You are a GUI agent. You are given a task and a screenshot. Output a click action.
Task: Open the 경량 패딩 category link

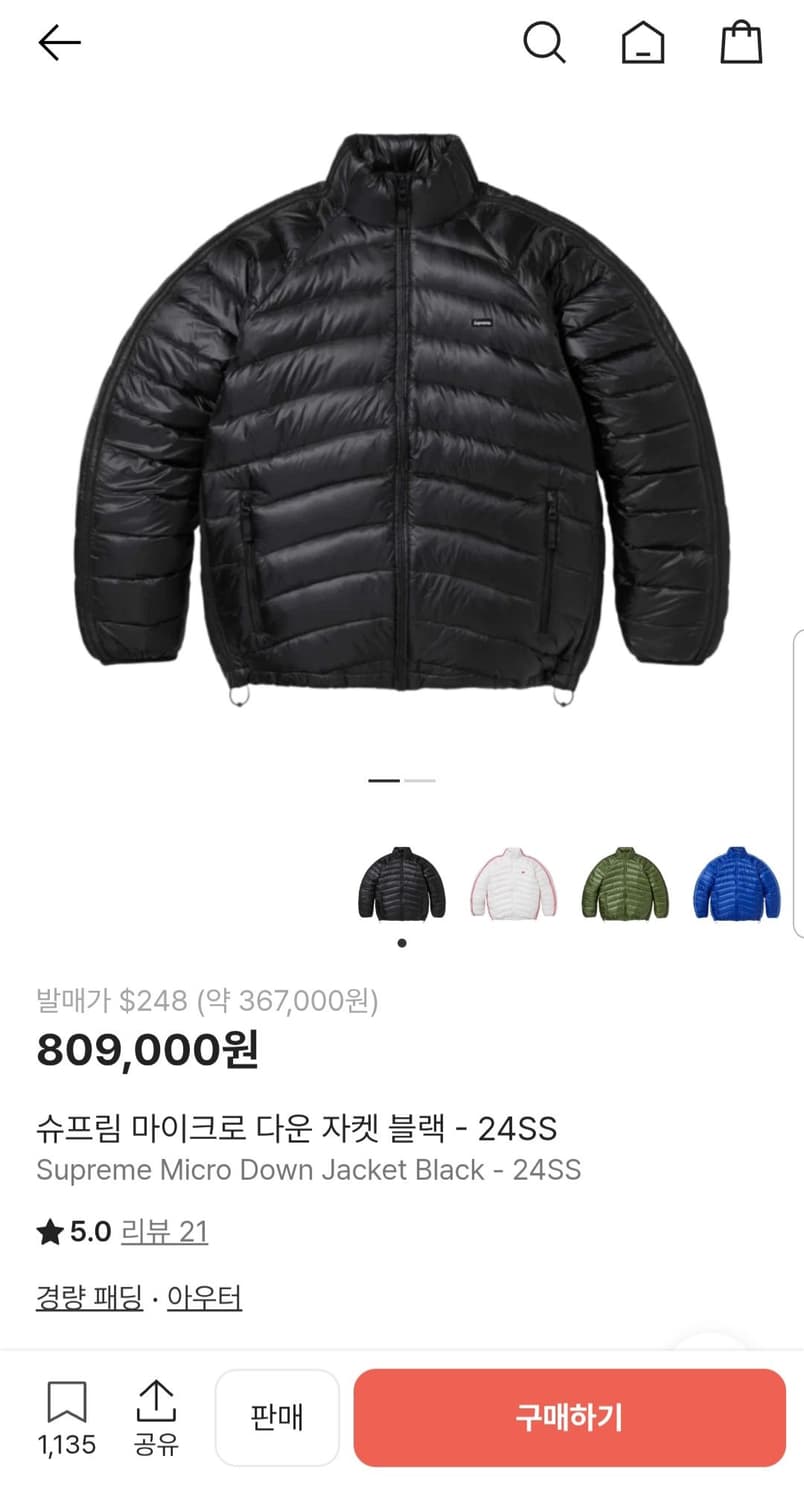pyautogui.click(x=88, y=1297)
